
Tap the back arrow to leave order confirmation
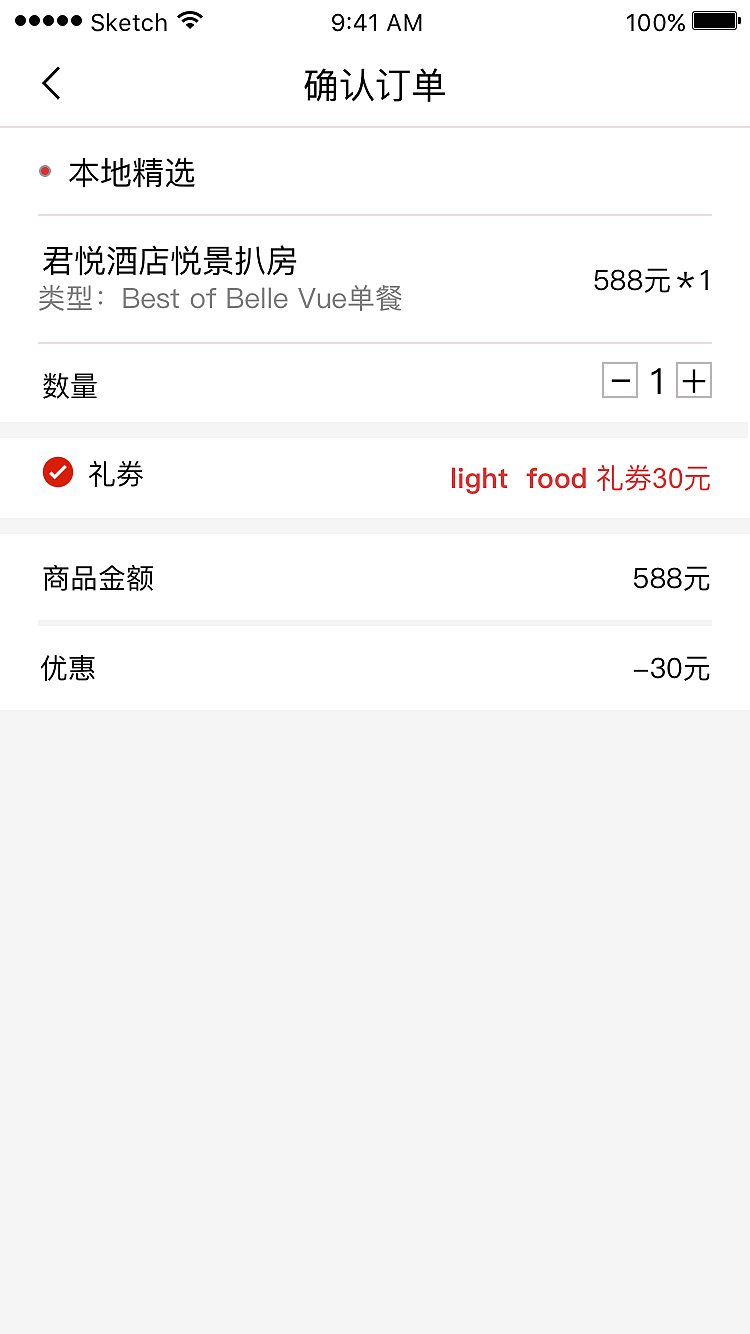click(x=50, y=84)
